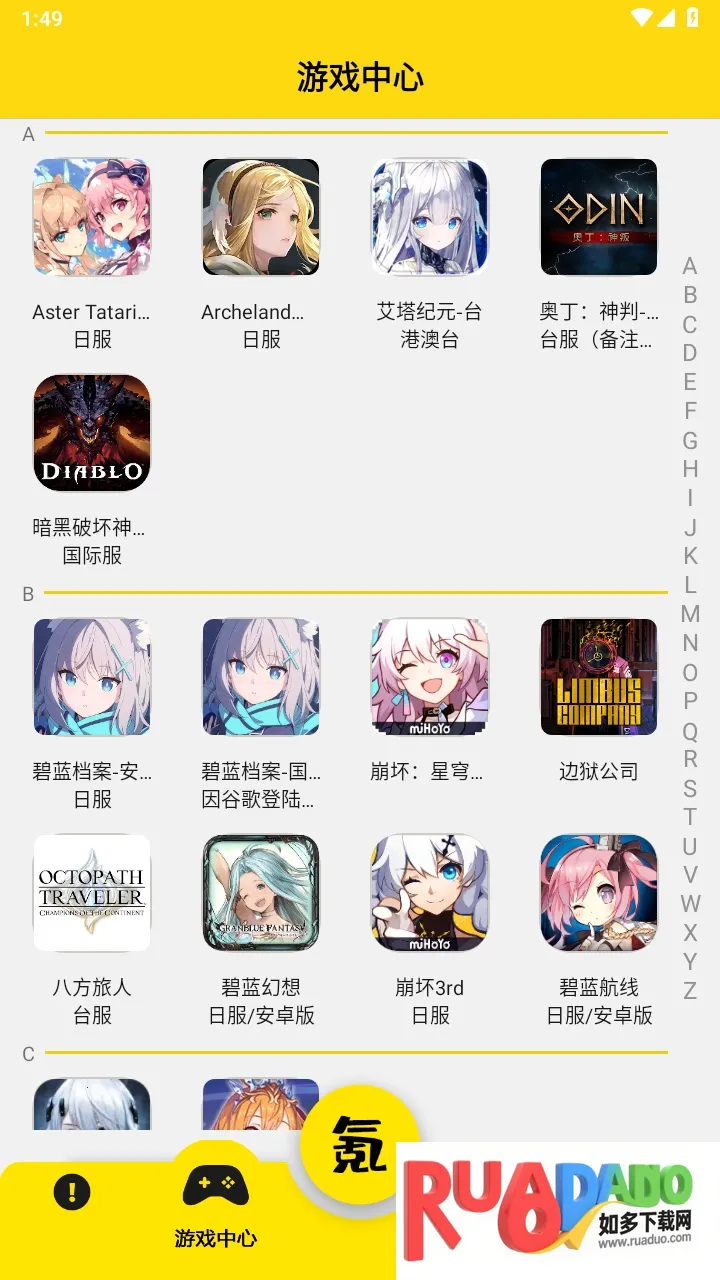Open the exclamation mark tab
The height and width of the screenshot is (1280, 720).
tap(72, 1192)
